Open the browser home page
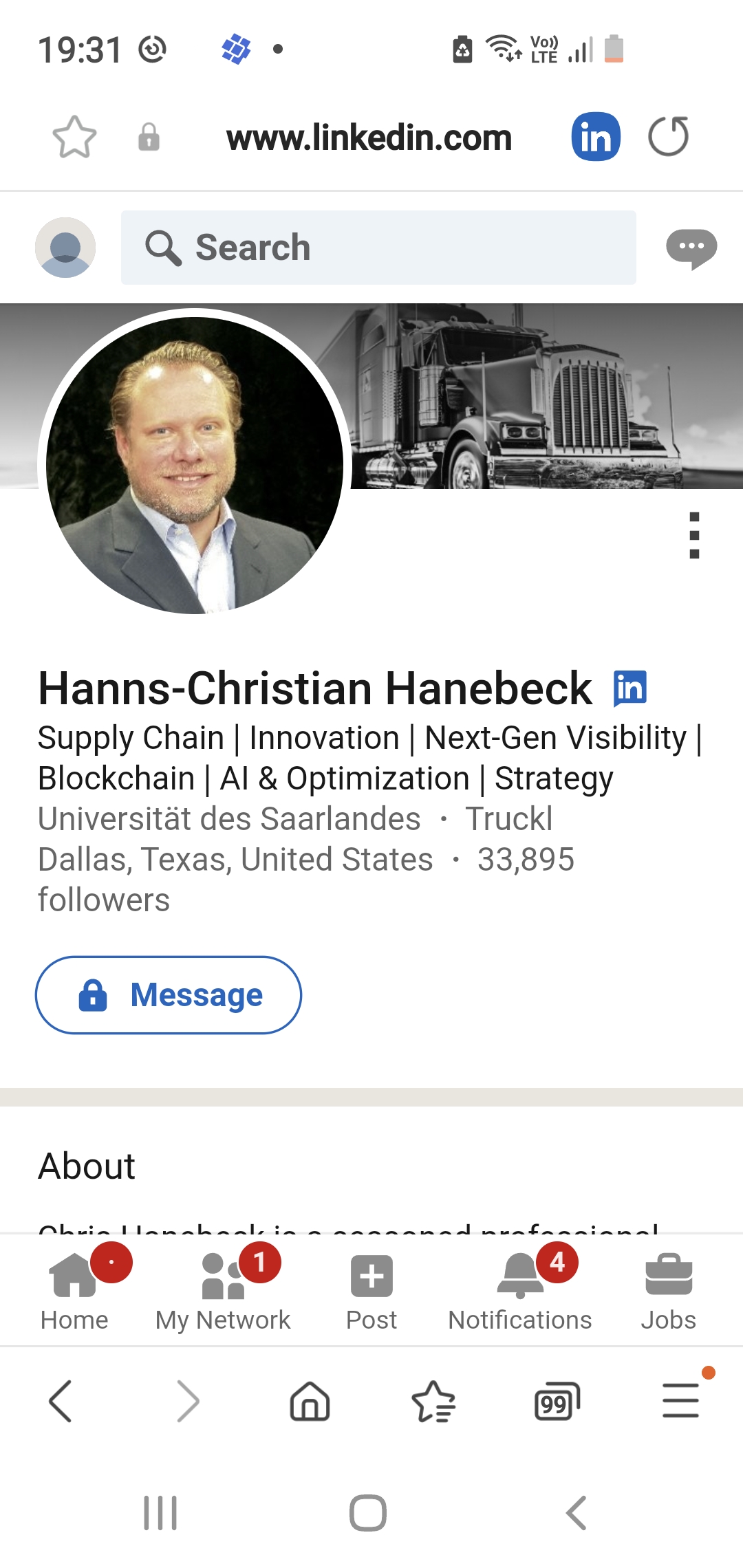Screen dimensions: 743x1568 coord(310,1401)
